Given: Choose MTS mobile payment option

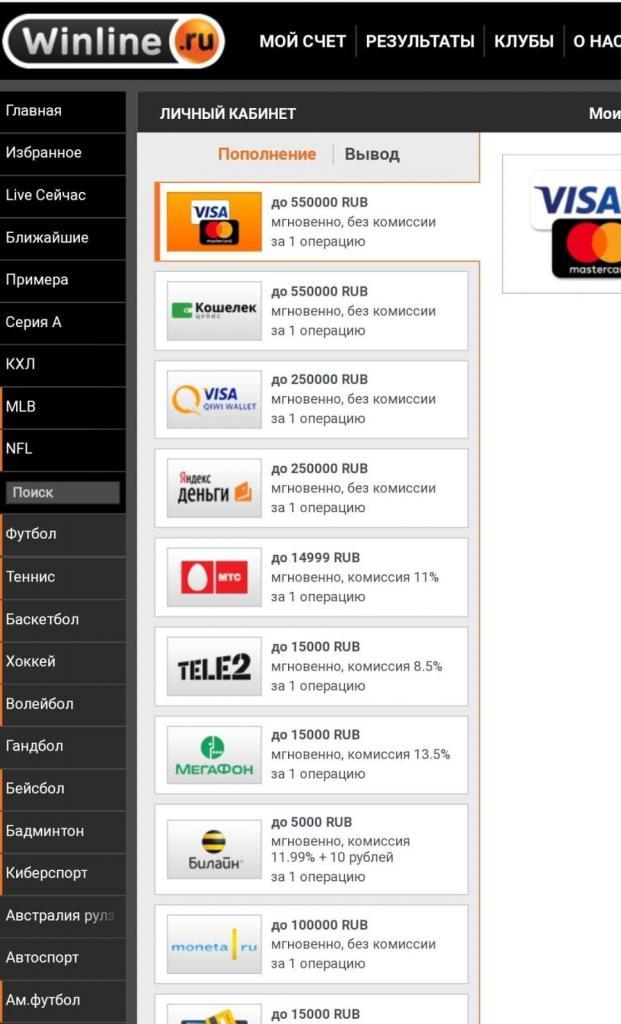Looking at the screenshot, I should pos(311,577).
